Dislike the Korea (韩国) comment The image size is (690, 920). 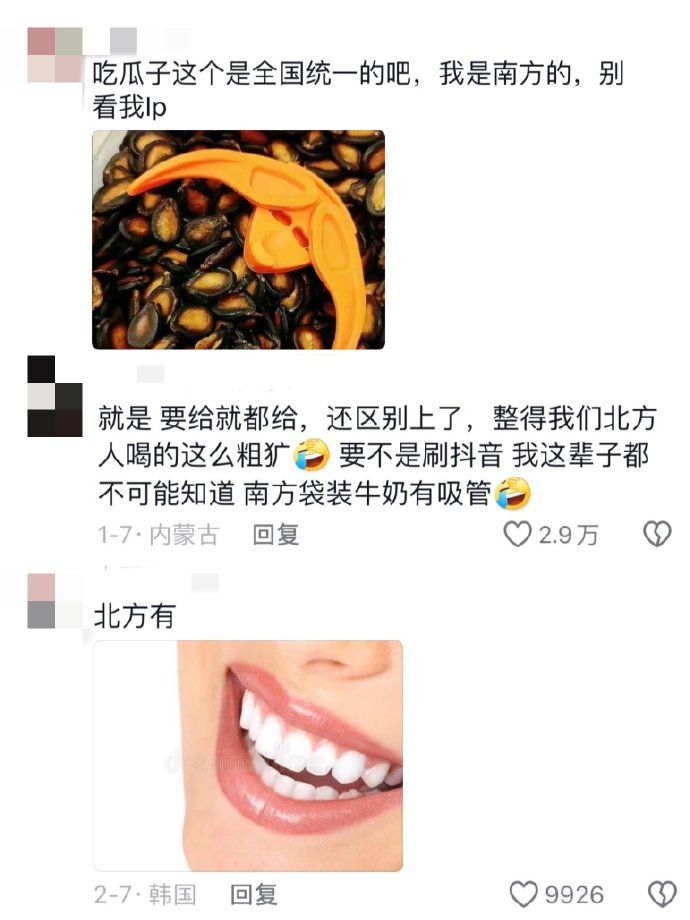[x=662, y=894]
